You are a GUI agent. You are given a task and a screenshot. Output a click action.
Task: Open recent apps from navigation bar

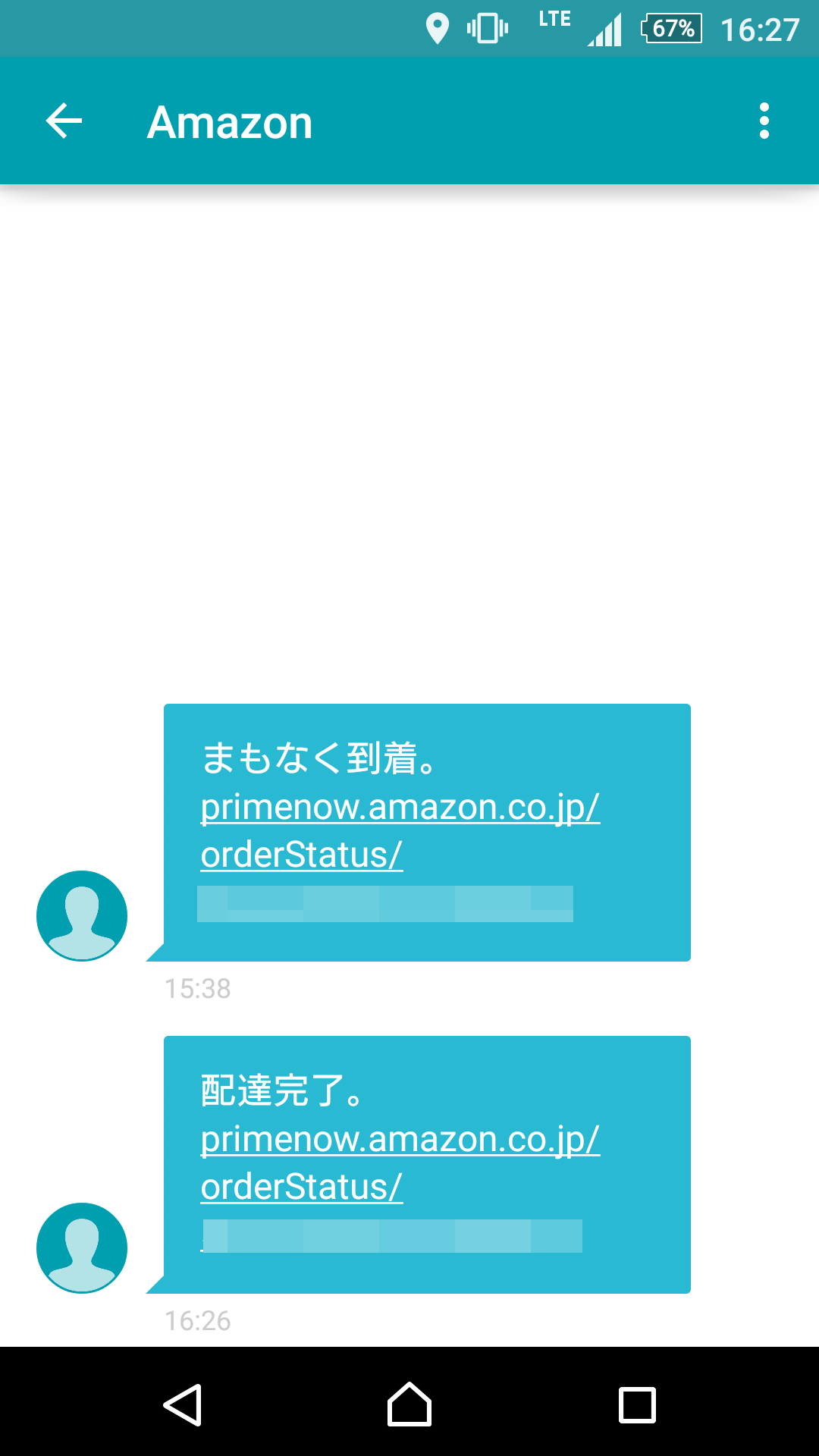pyautogui.click(x=637, y=1404)
